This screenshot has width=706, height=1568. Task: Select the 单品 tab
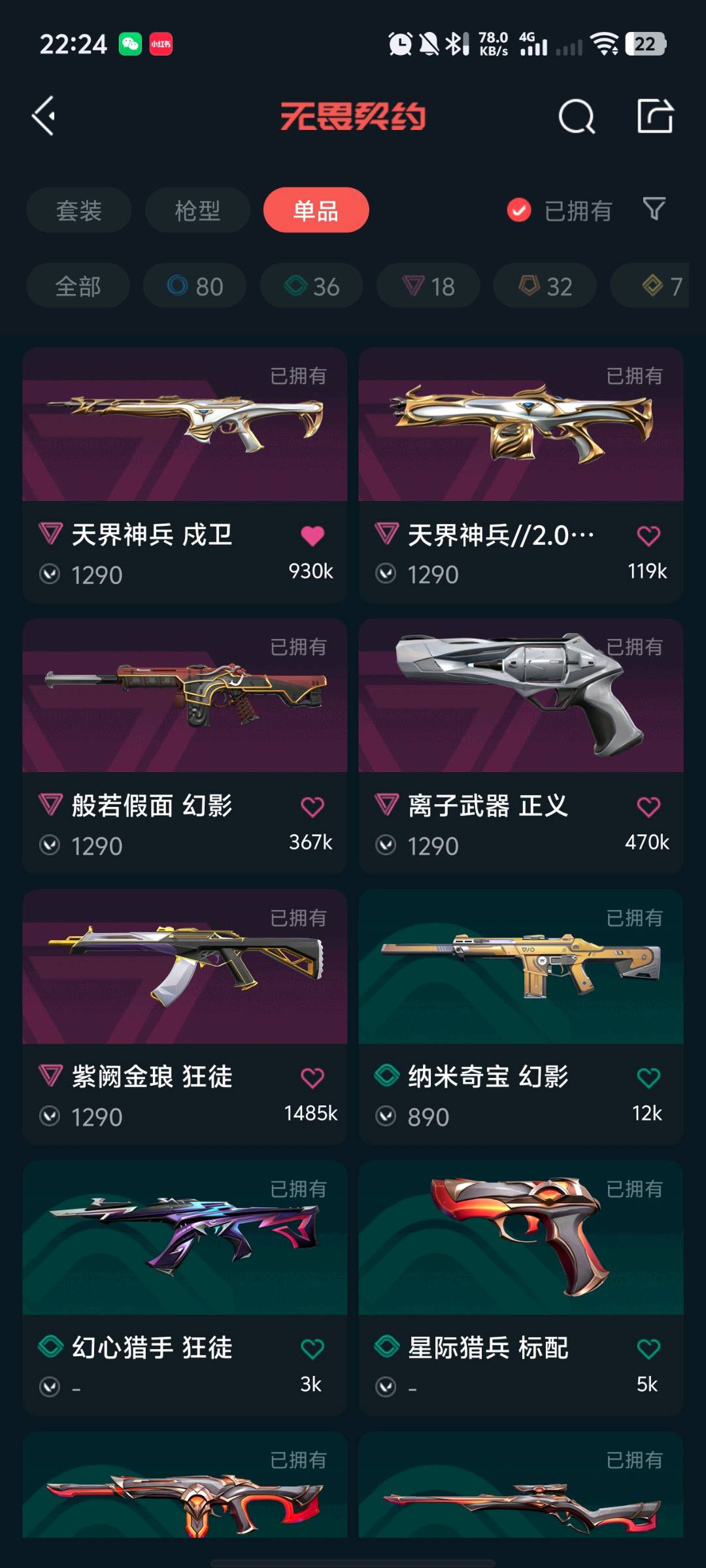(x=316, y=210)
